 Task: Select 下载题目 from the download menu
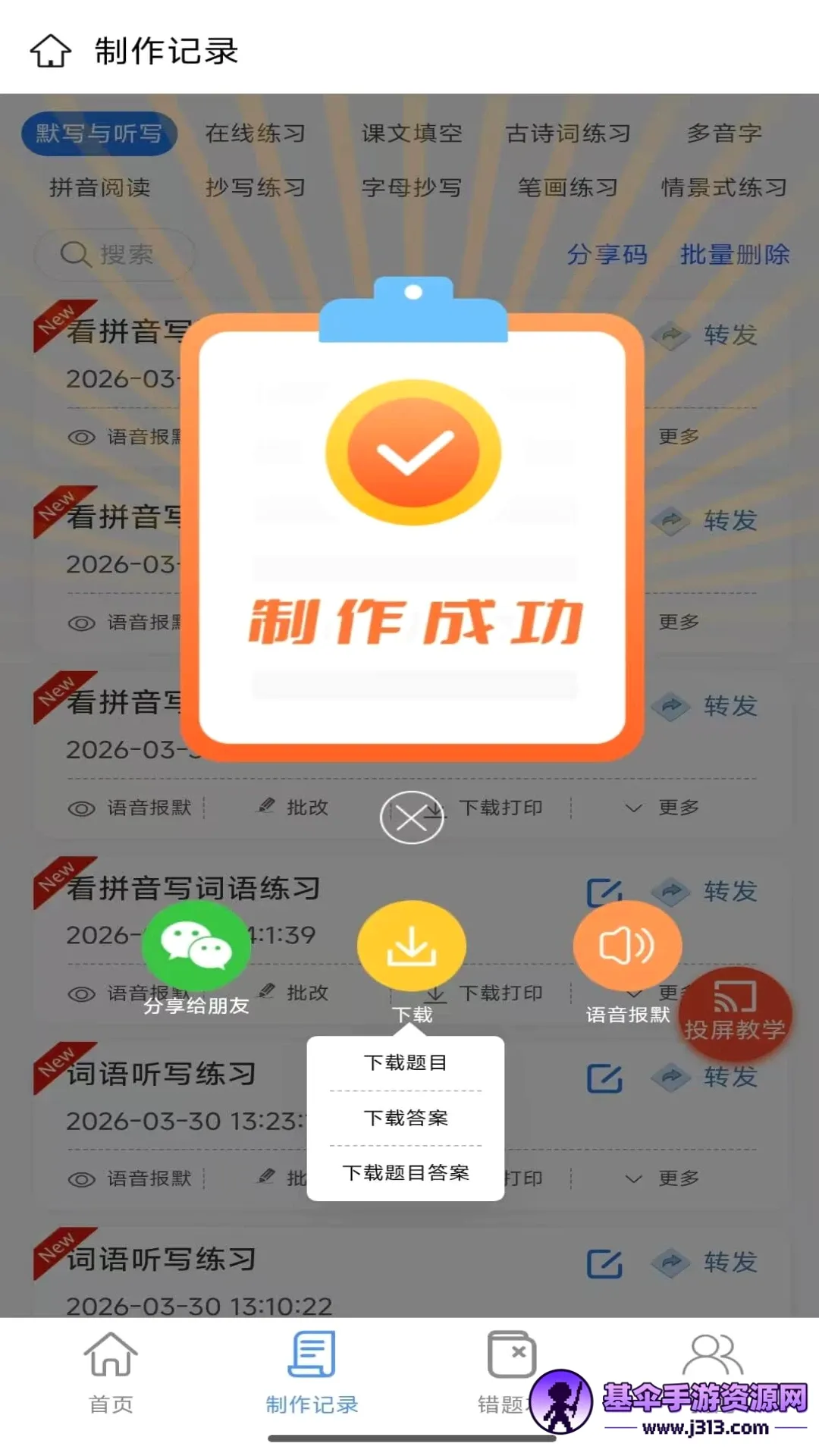click(406, 1063)
